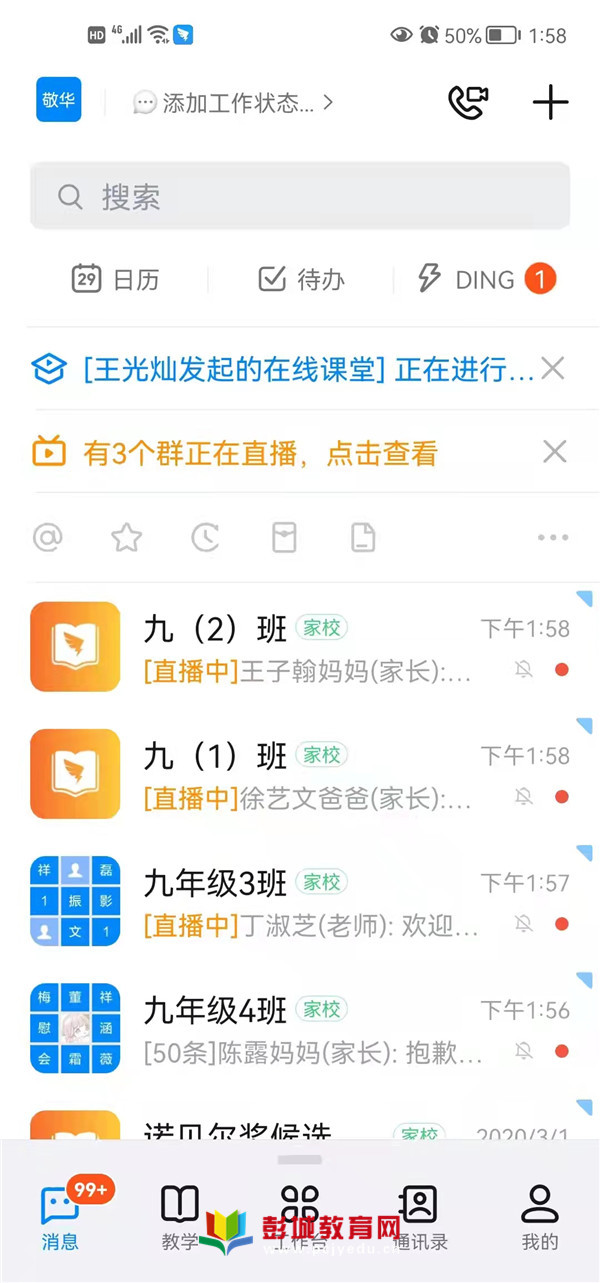The image size is (600, 1283).
Task: Switch to the 我的 tab
Action: [539, 1218]
